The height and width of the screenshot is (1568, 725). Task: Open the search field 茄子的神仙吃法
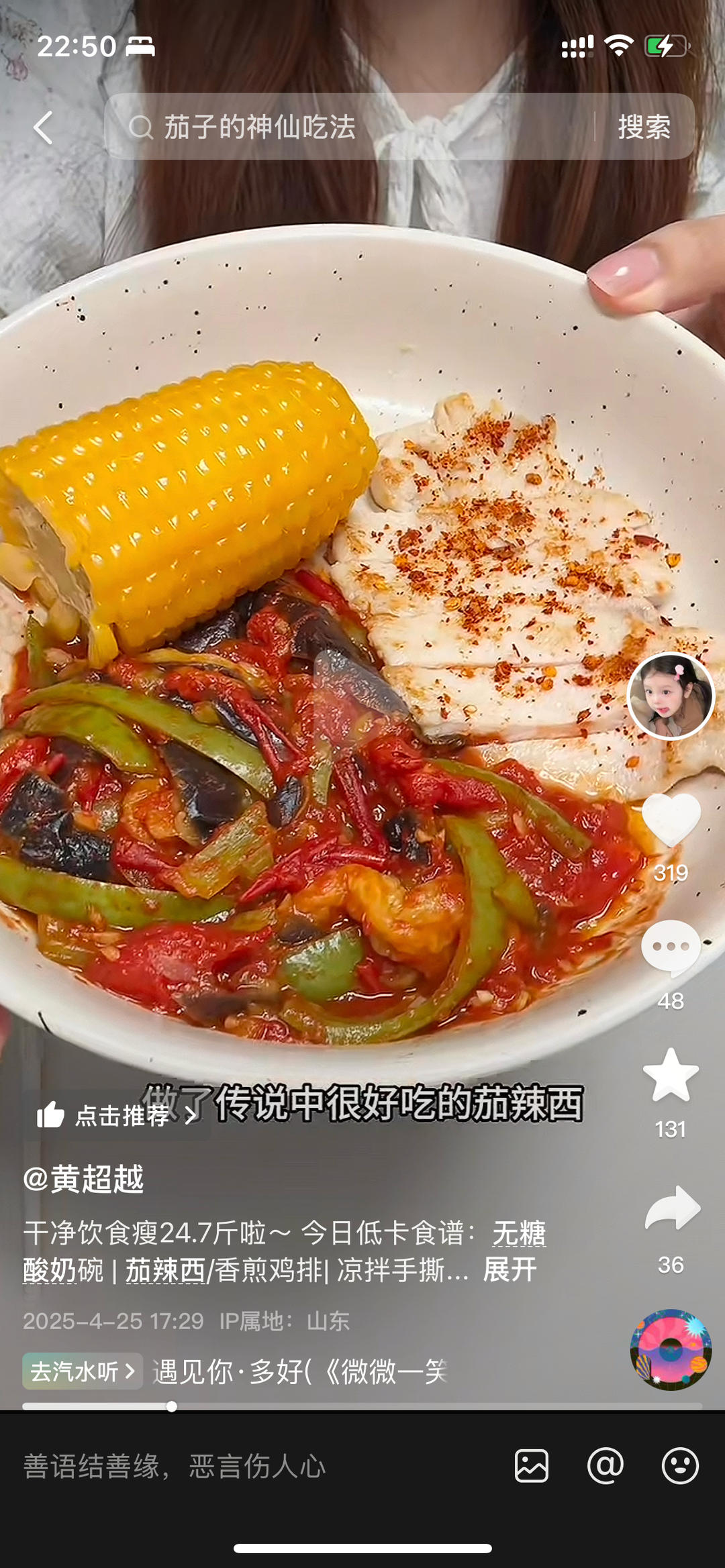click(349, 127)
